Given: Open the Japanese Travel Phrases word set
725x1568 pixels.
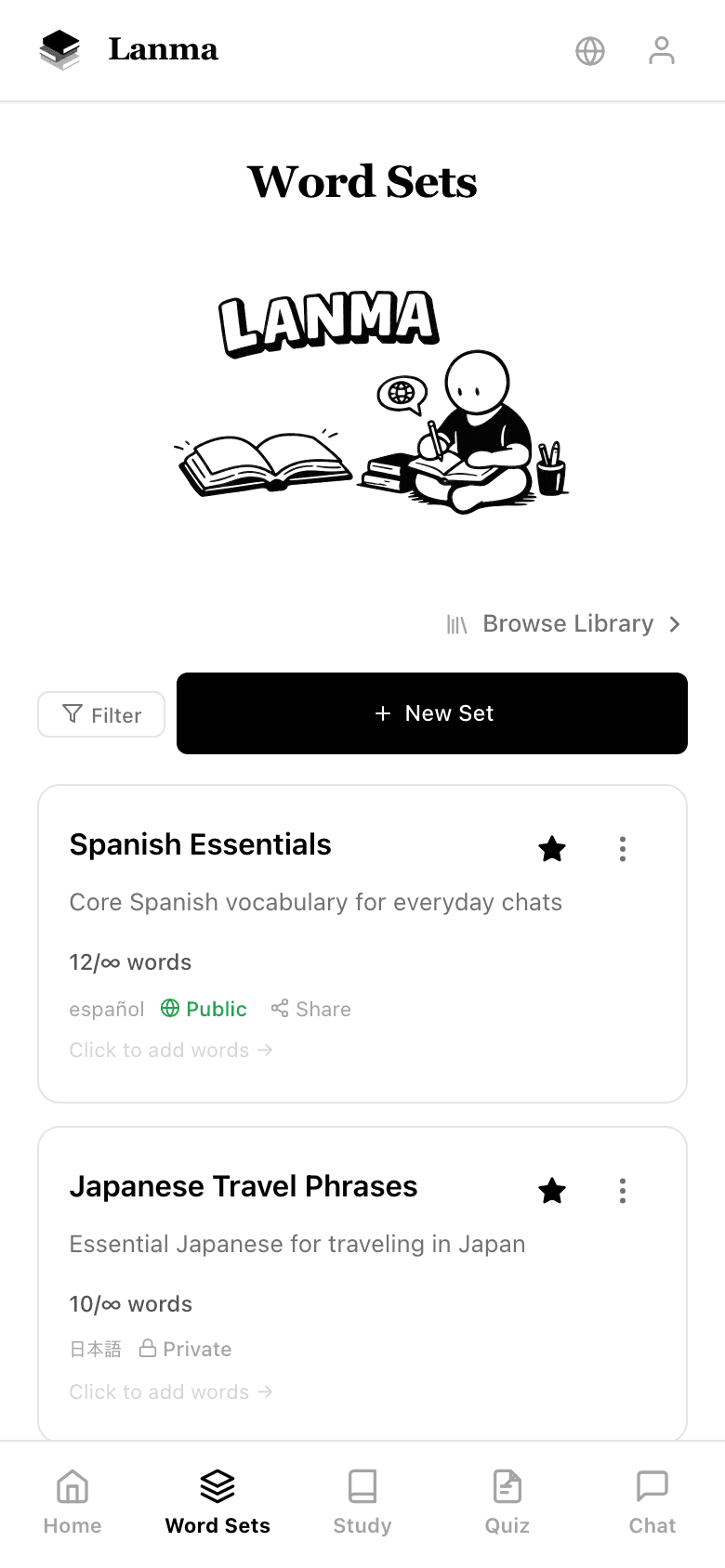Looking at the screenshot, I should click(244, 1186).
